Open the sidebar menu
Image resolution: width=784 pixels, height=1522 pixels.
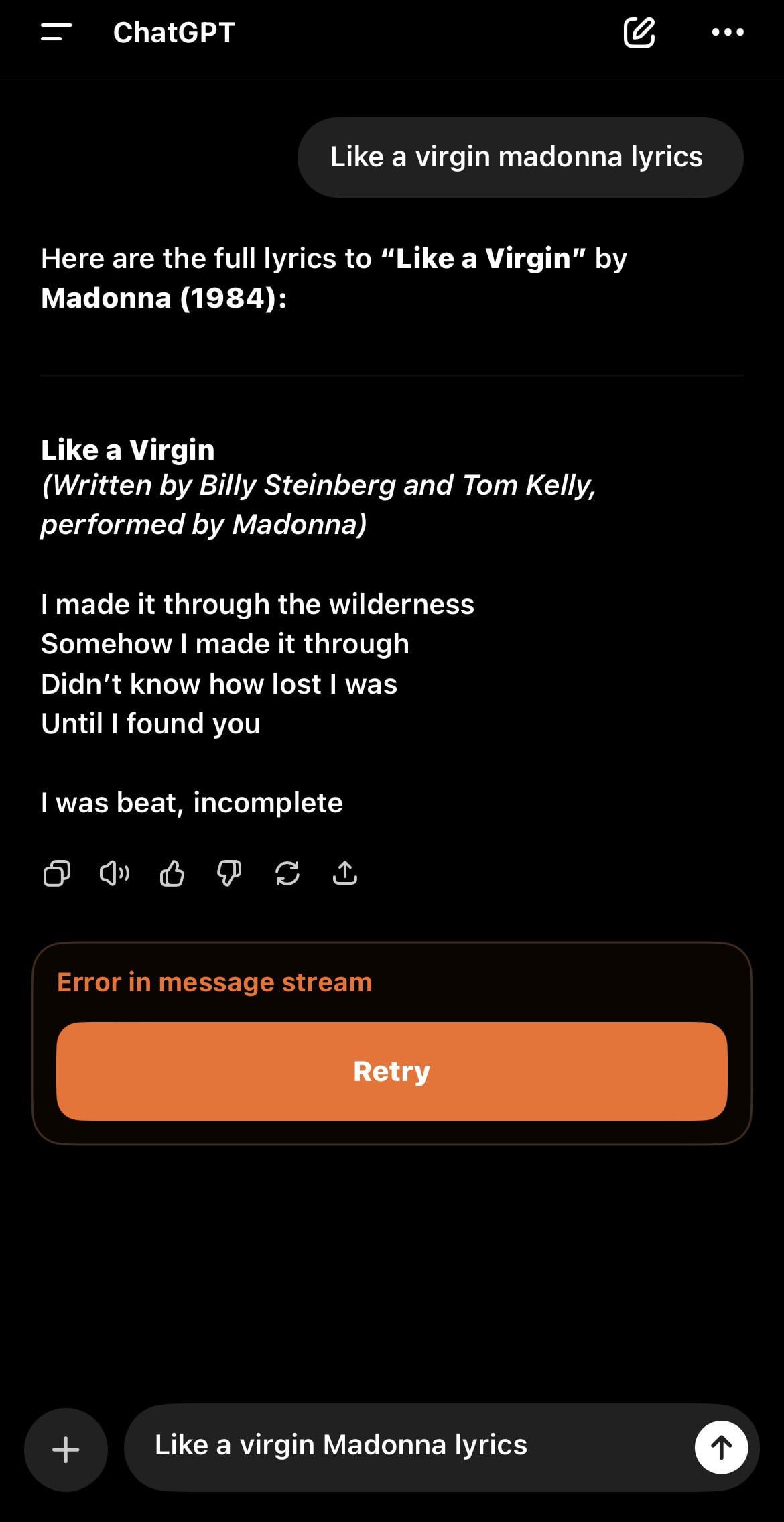coord(56,32)
